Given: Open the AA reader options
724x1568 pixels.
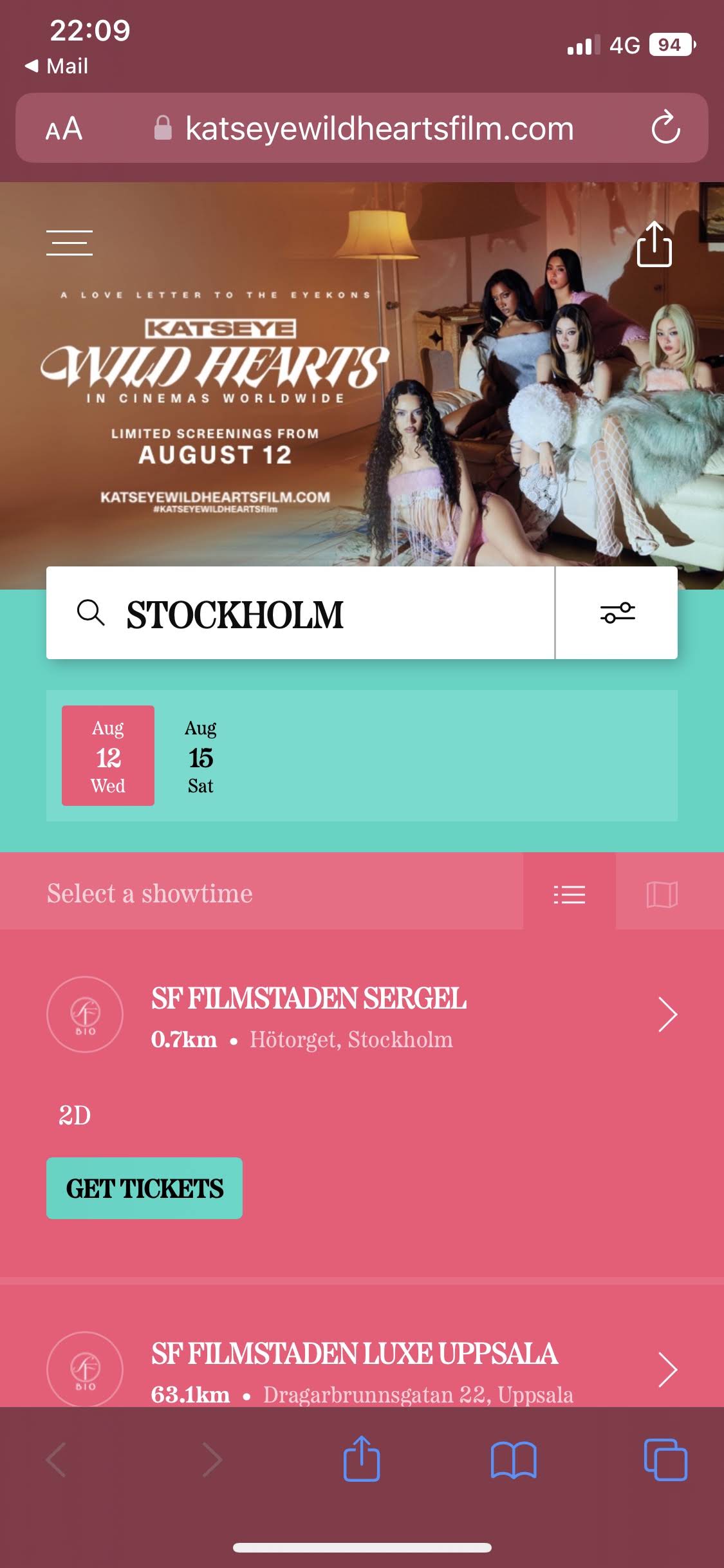Looking at the screenshot, I should (64, 128).
